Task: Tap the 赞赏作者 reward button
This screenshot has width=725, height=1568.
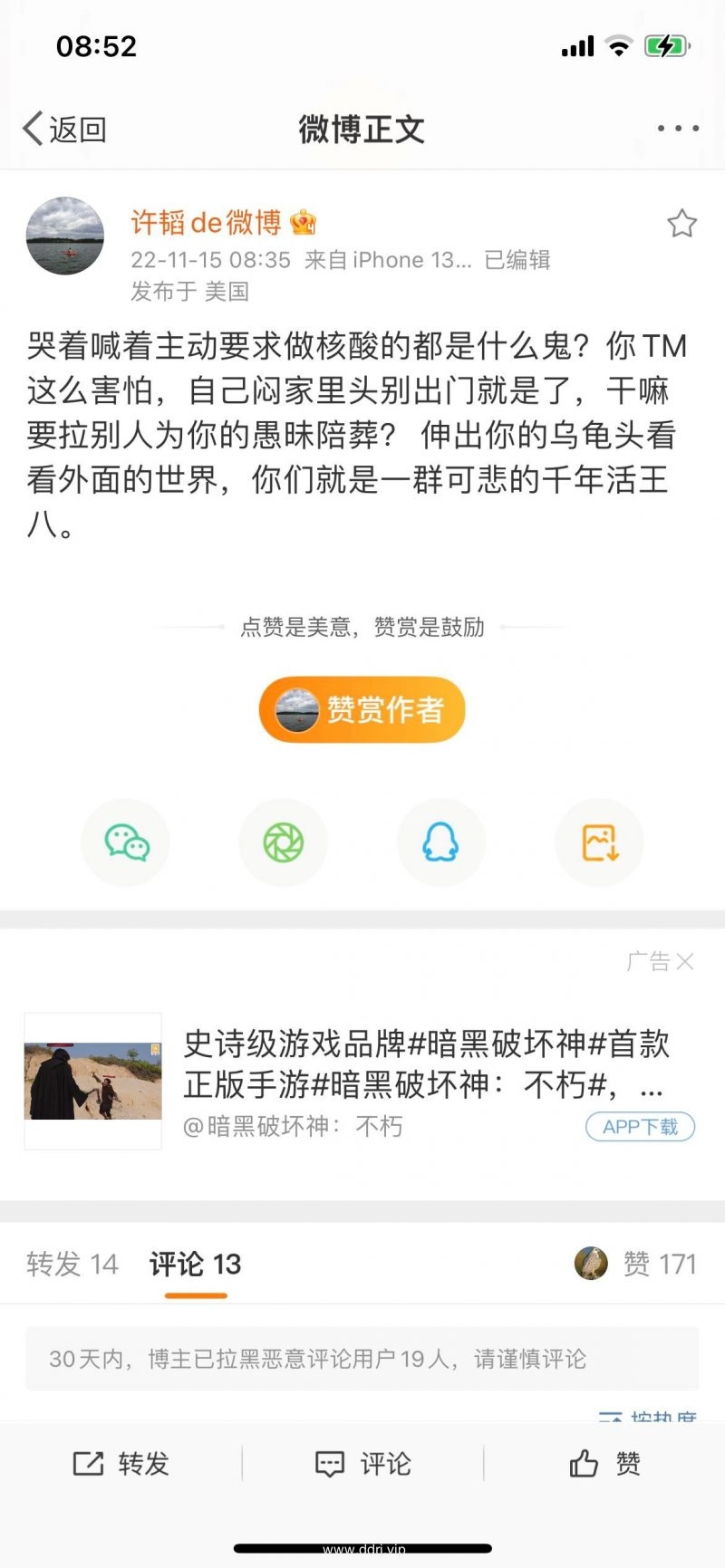Action: [x=362, y=709]
